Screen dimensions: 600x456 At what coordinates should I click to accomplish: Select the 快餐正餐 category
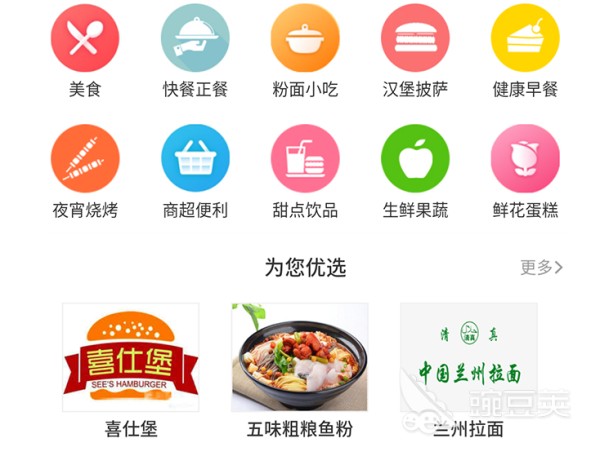(x=195, y=39)
